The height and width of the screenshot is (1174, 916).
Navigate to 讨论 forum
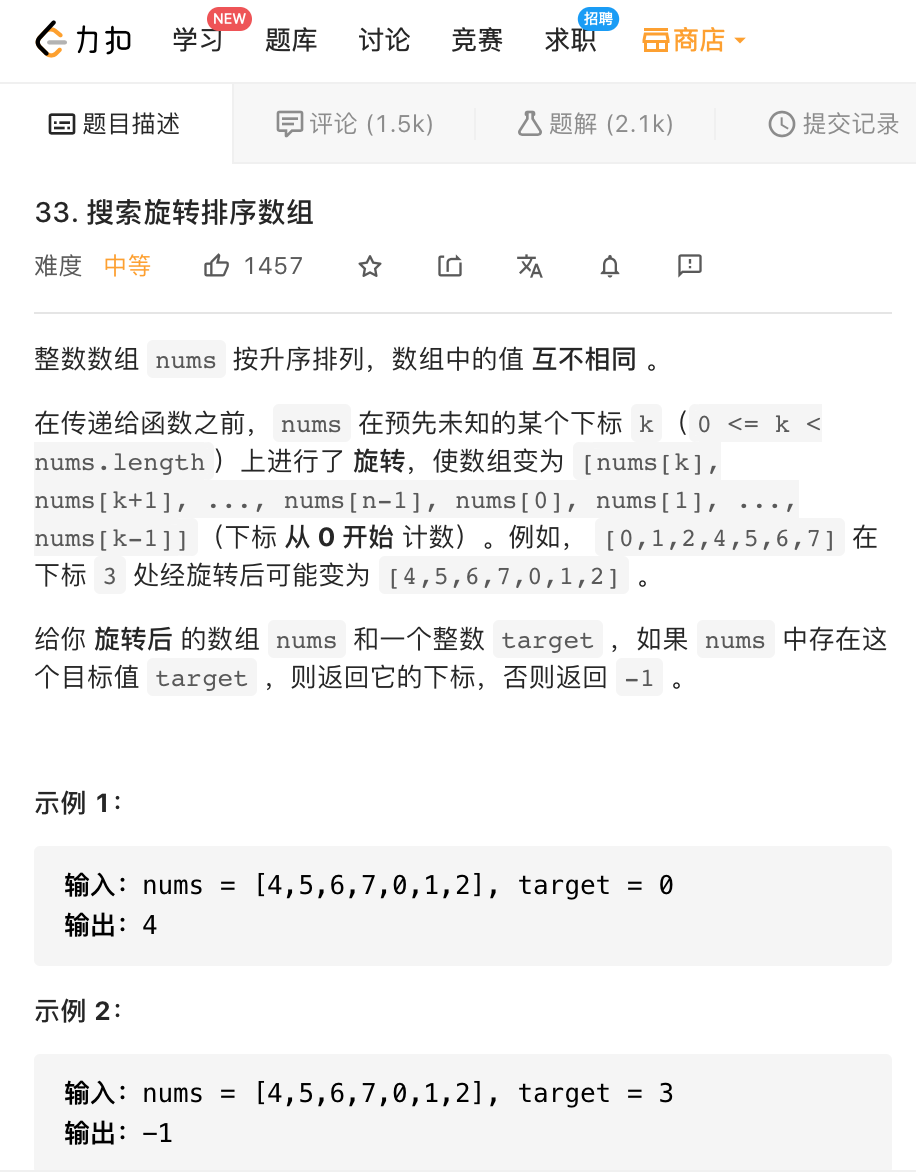[x=384, y=40]
